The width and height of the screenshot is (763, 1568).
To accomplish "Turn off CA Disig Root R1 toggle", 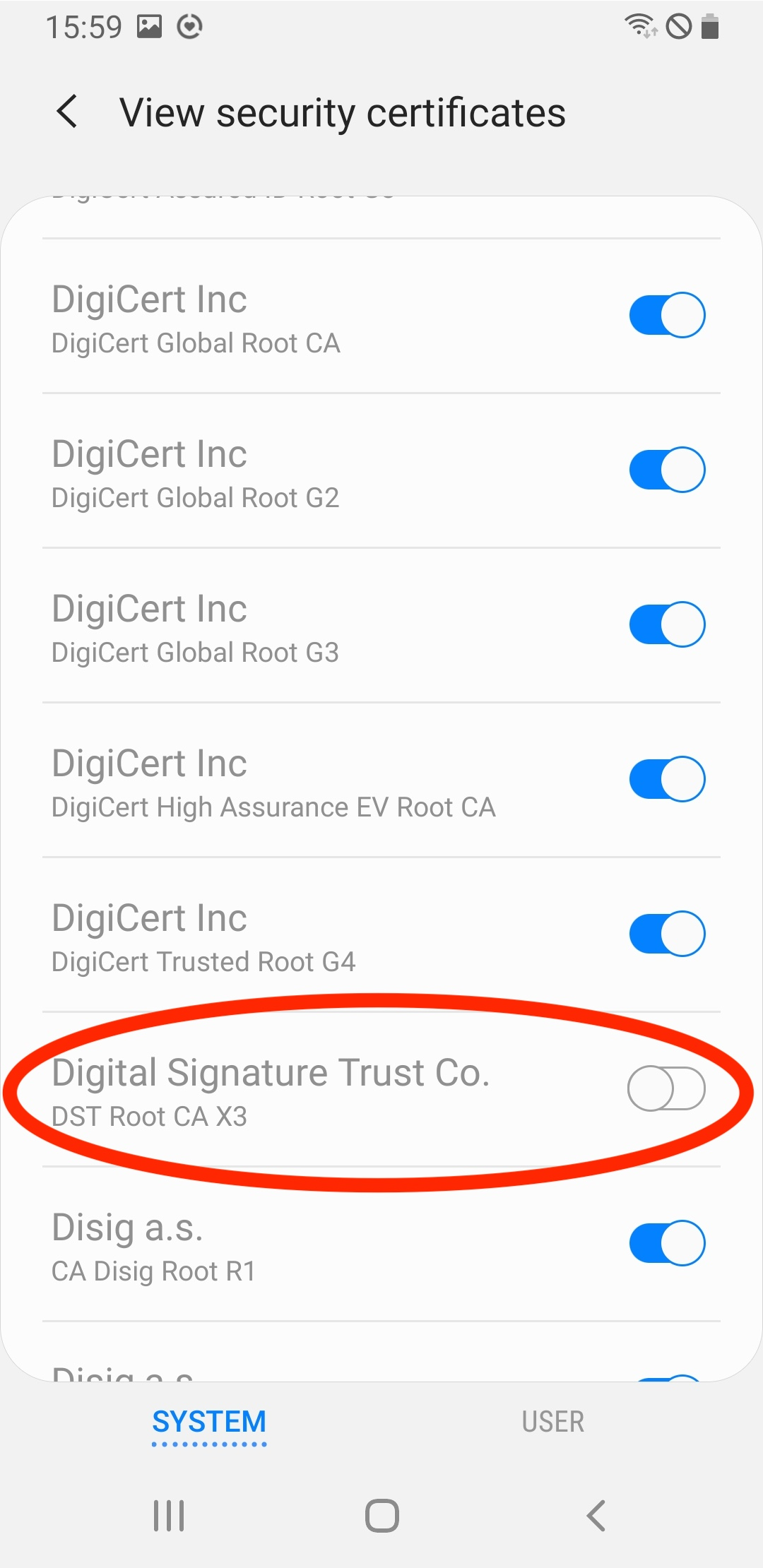I will click(x=667, y=1243).
